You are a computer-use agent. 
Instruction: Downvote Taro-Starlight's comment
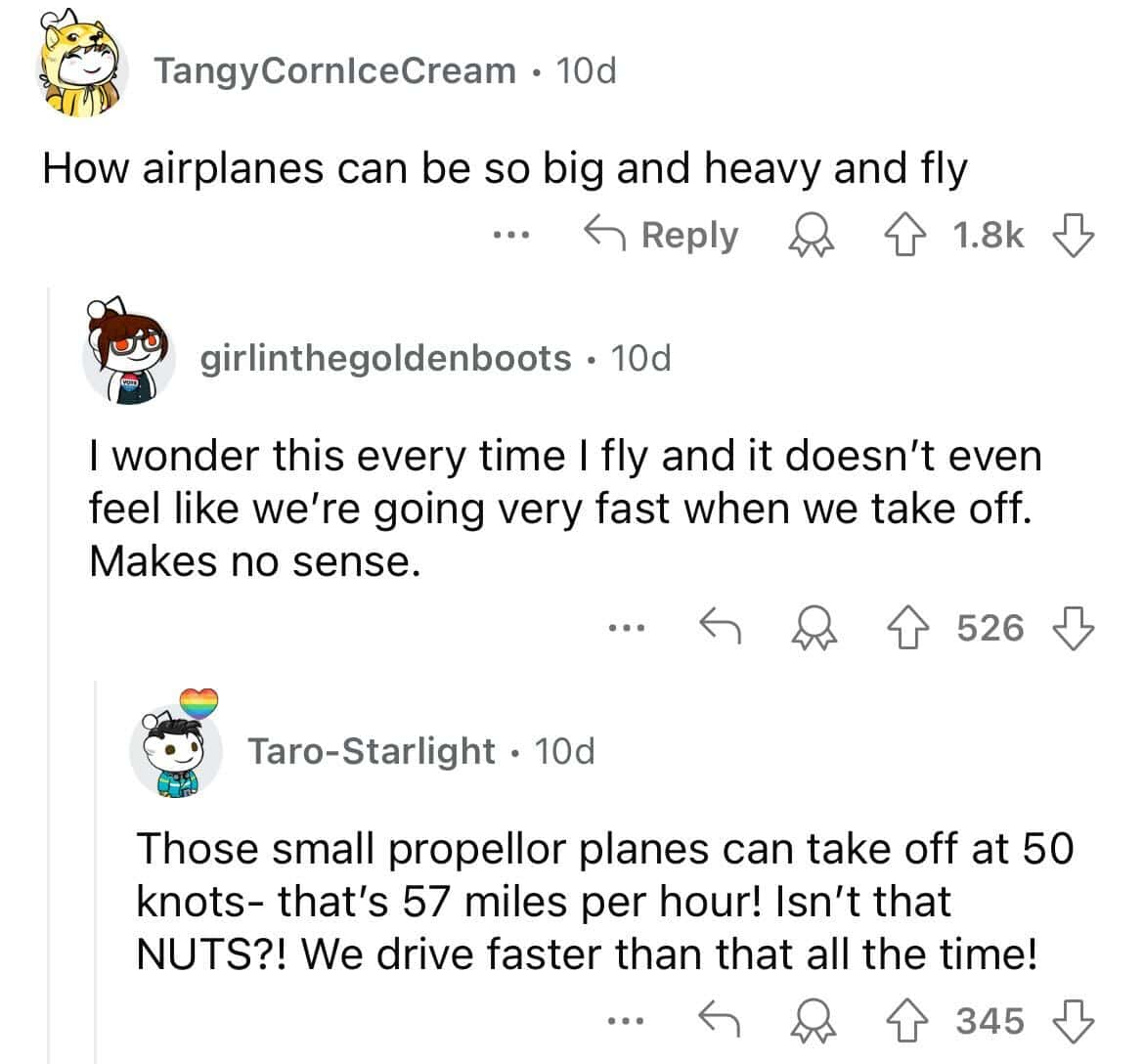pos(1072,1020)
